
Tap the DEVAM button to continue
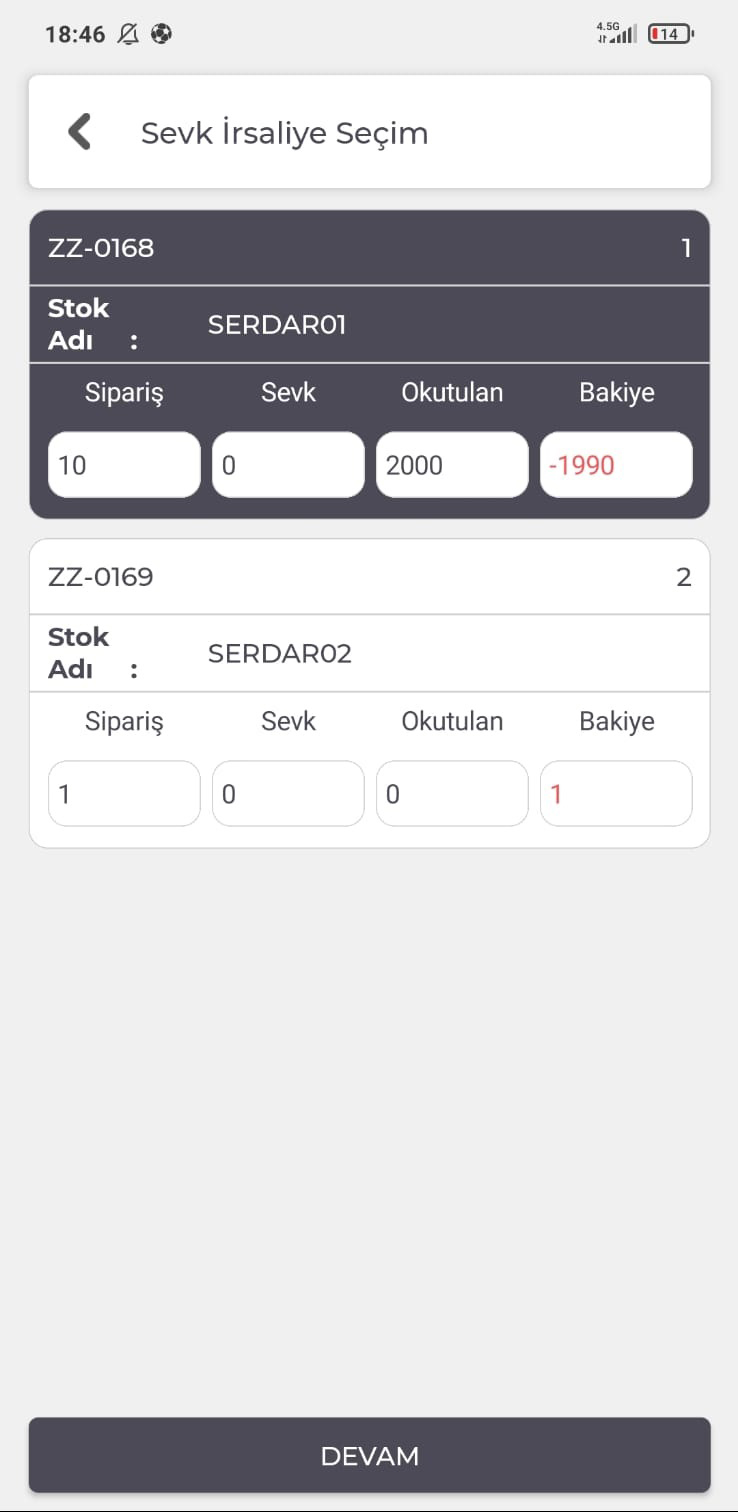[369, 1455]
